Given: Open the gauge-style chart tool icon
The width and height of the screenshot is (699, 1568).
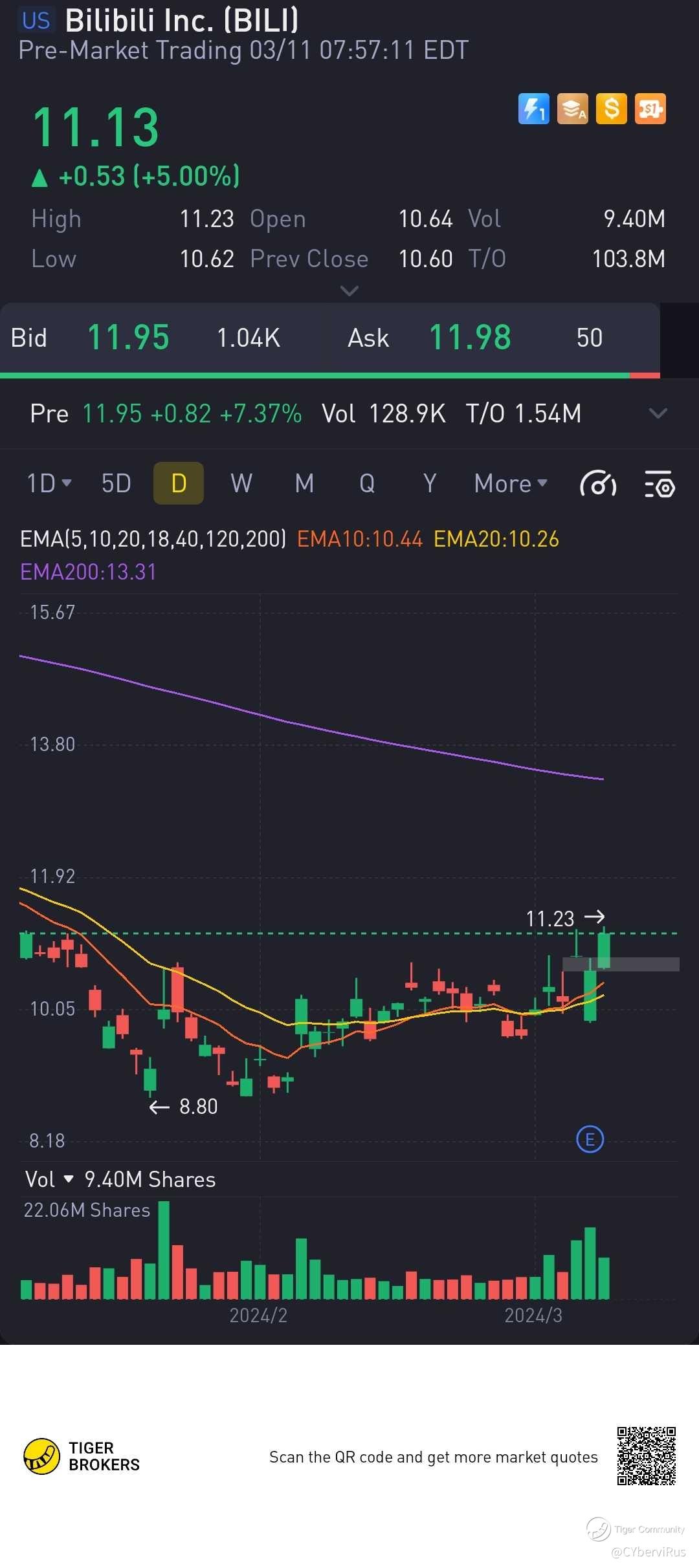Looking at the screenshot, I should pos(598,484).
